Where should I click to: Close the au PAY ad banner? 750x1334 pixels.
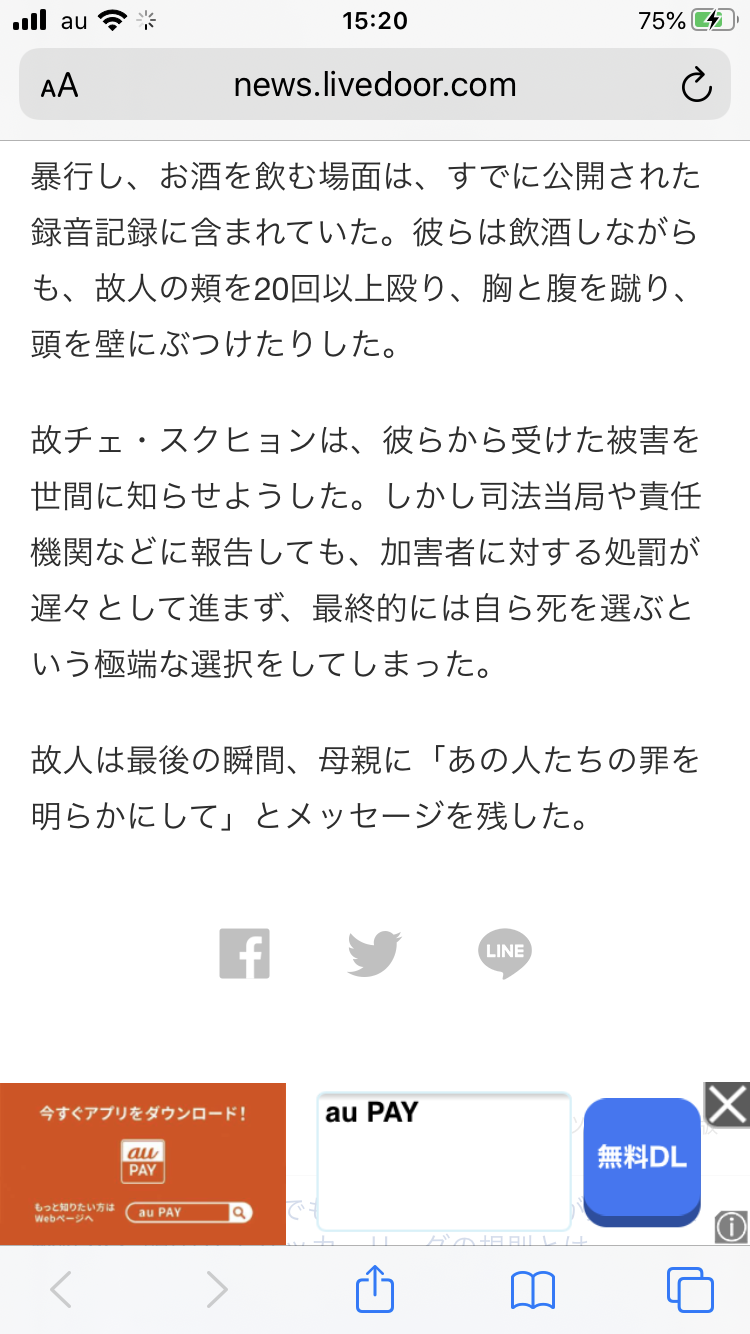[726, 1105]
